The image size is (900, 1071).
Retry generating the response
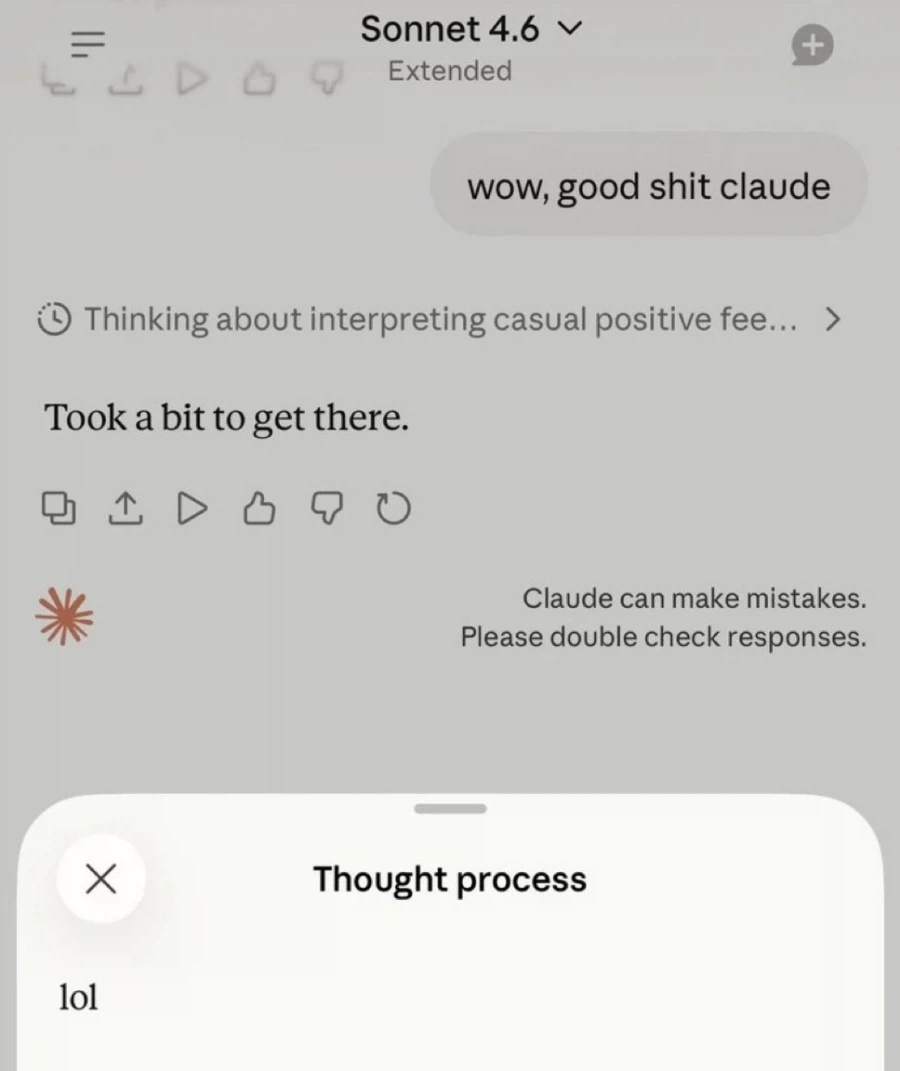[x=393, y=509]
